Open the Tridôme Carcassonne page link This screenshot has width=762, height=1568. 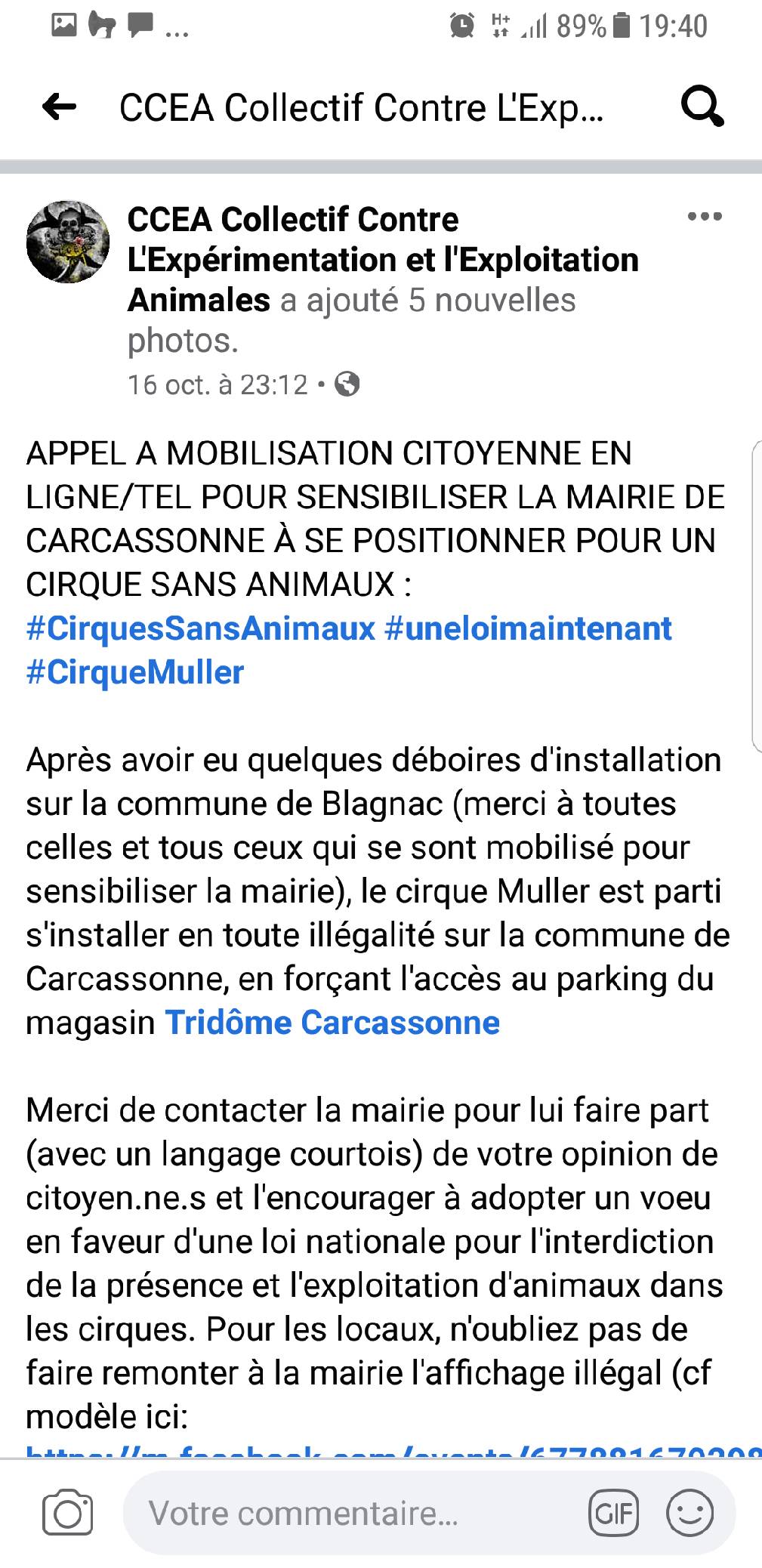point(332,1023)
